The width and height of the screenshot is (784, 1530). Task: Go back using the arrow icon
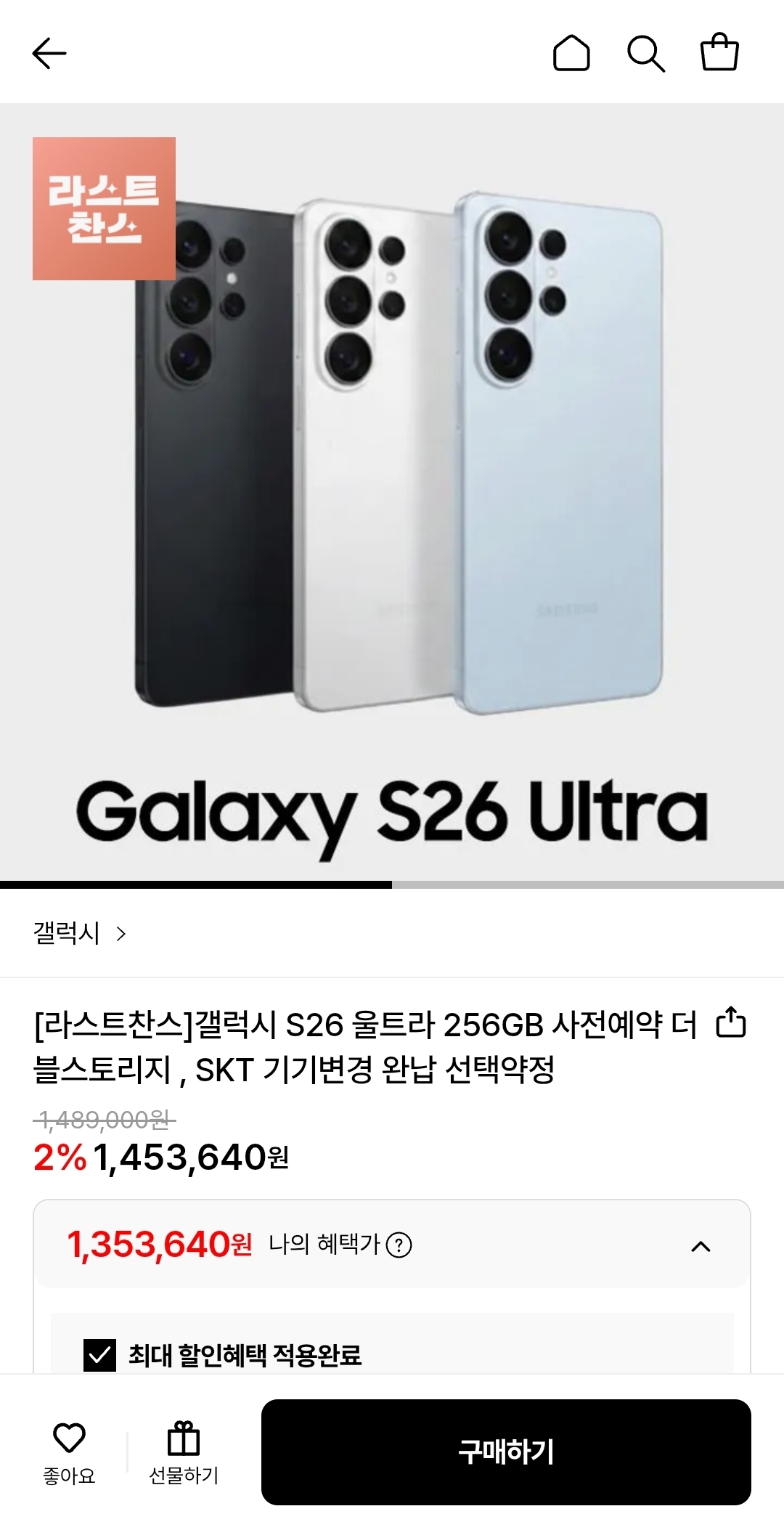coord(49,54)
